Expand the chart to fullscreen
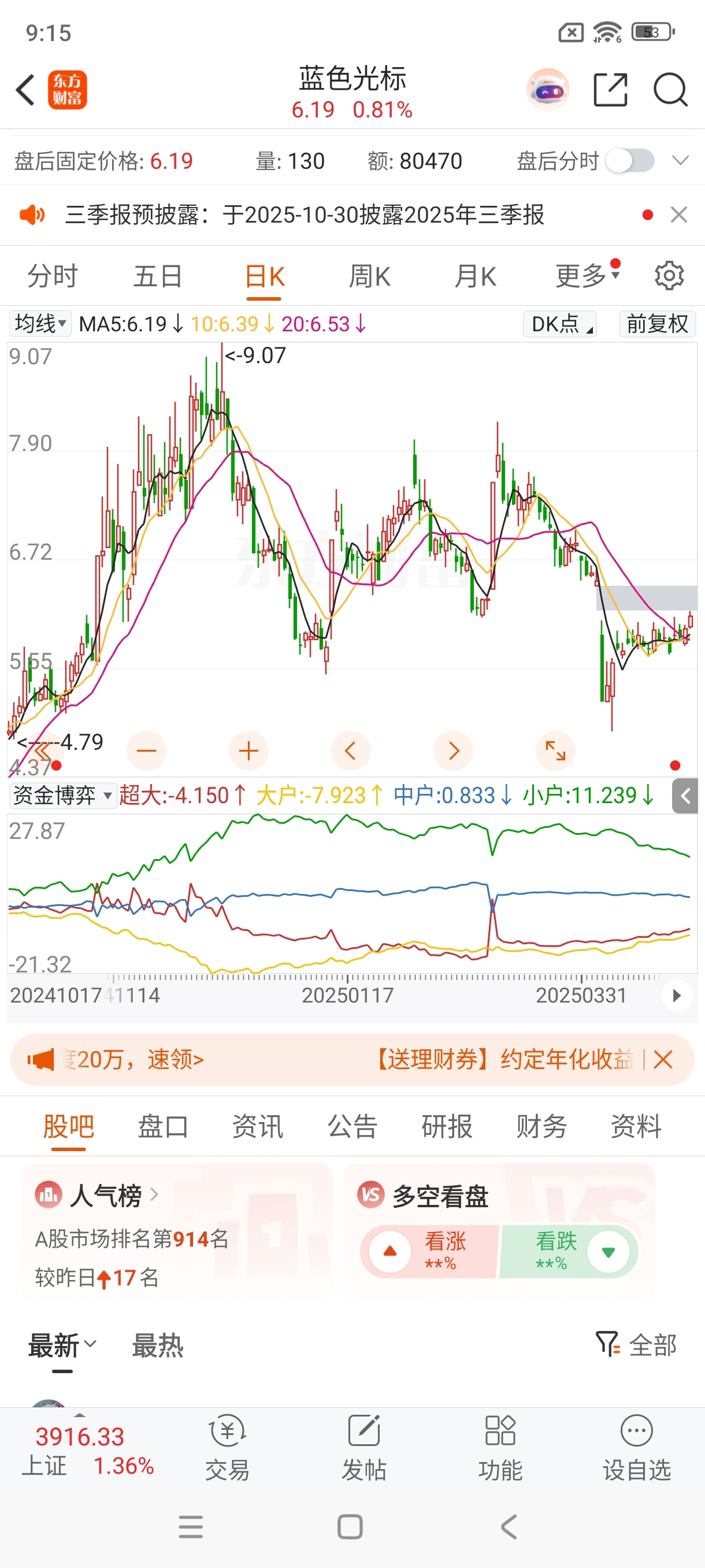 click(x=555, y=750)
